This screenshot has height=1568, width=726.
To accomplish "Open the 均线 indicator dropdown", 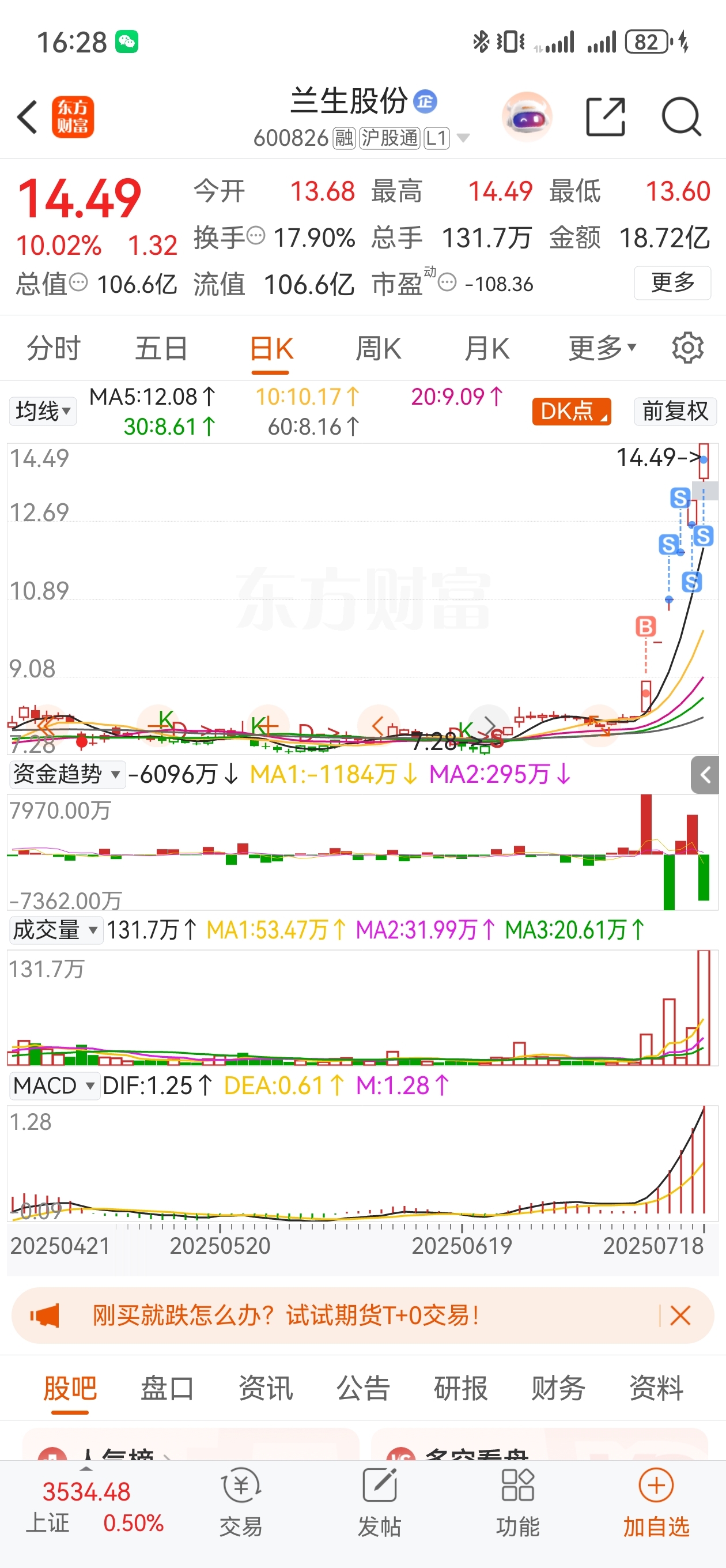I will [x=43, y=412].
